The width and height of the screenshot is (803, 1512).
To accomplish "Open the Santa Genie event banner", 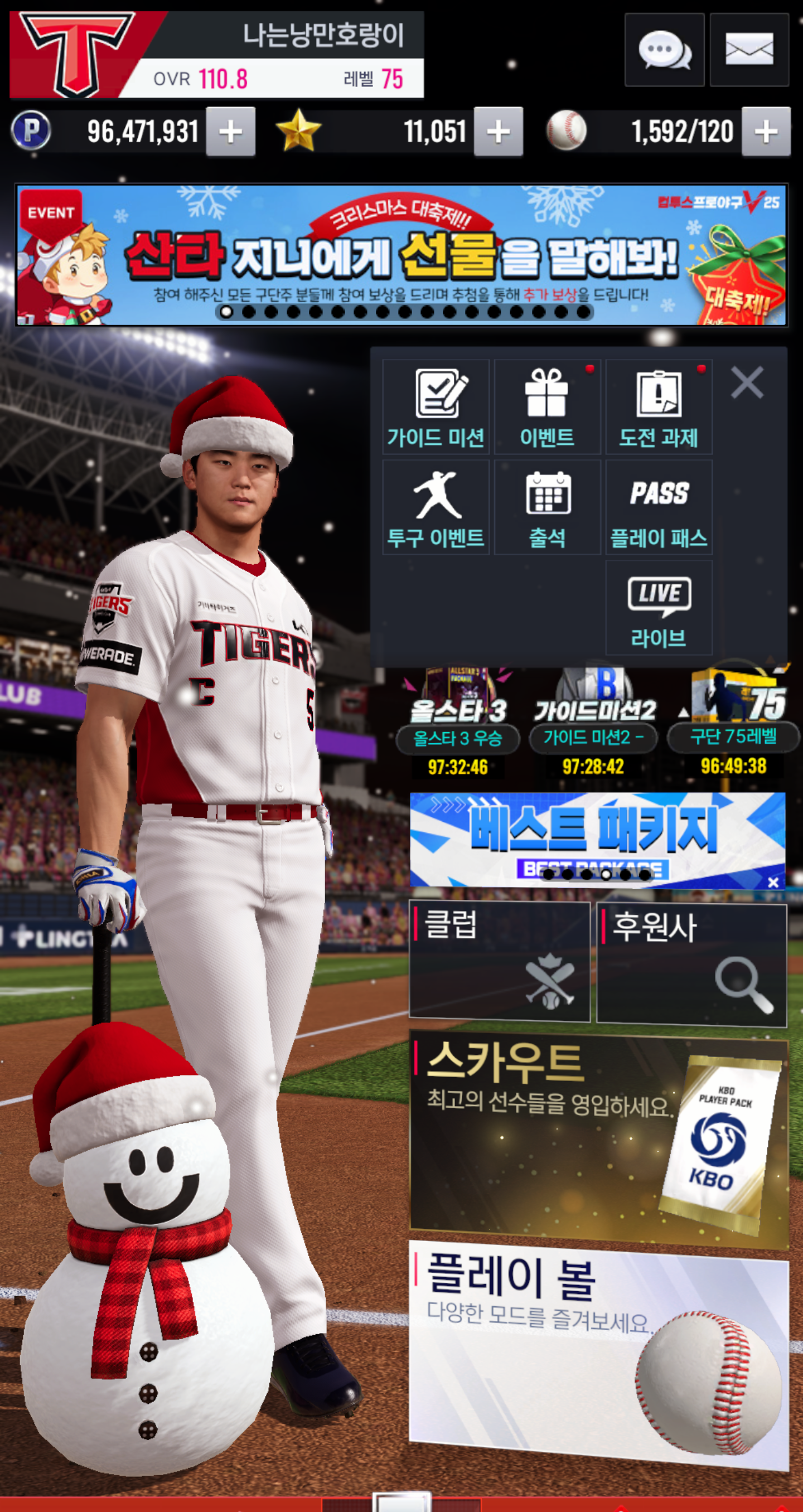I will [401, 255].
